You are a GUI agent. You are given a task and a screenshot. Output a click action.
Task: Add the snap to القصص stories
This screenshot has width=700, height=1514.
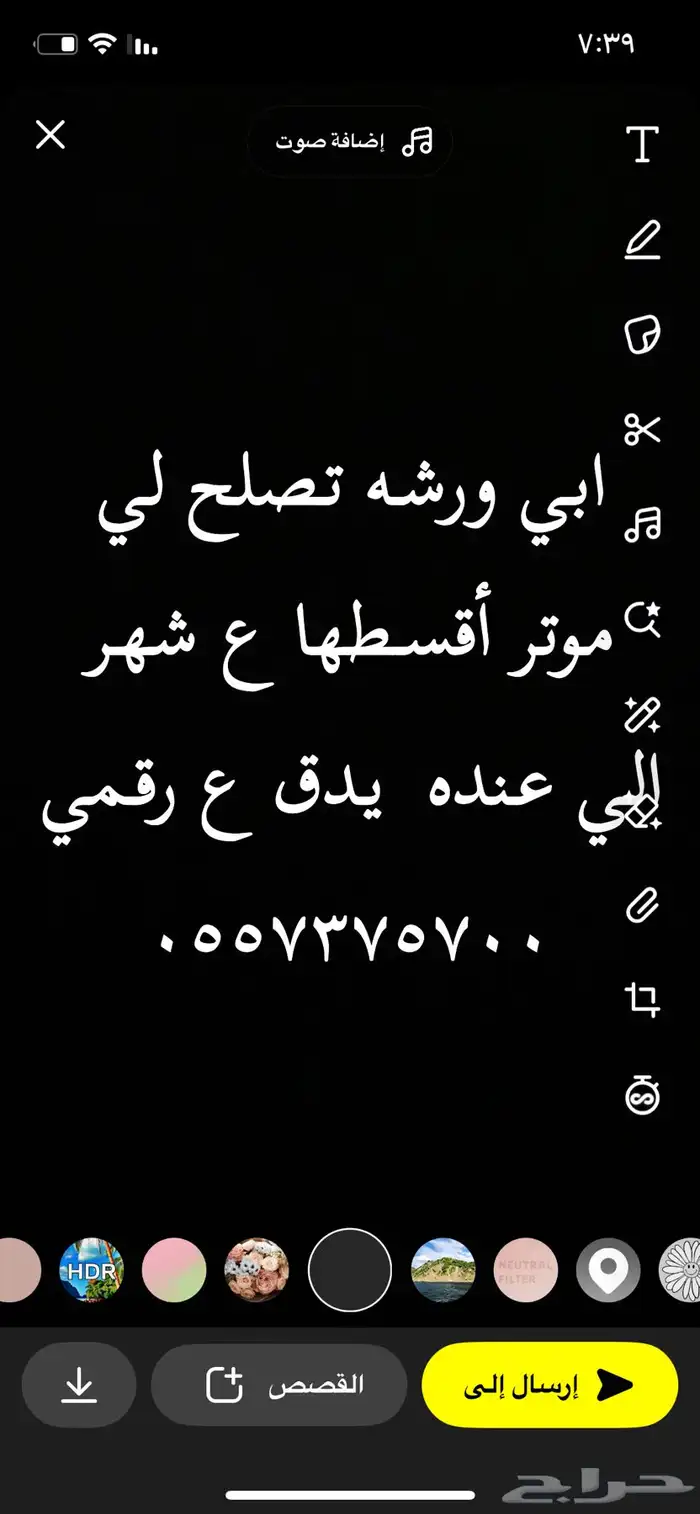pyautogui.click(x=279, y=1385)
